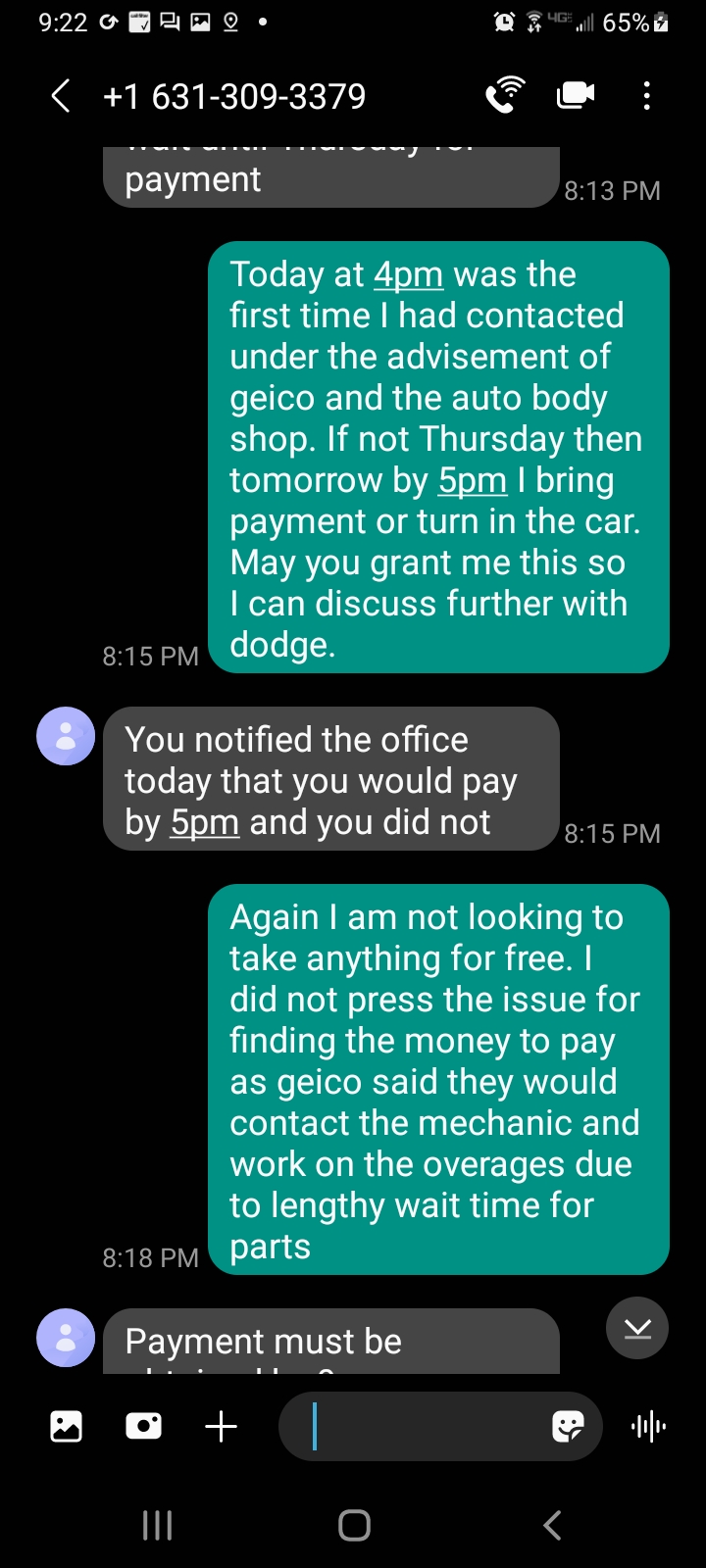Image resolution: width=706 pixels, height=1568 pixels.
Task: Tap the contact avatar beside the 8:15 PM message
Action: (x=65, y=735)
